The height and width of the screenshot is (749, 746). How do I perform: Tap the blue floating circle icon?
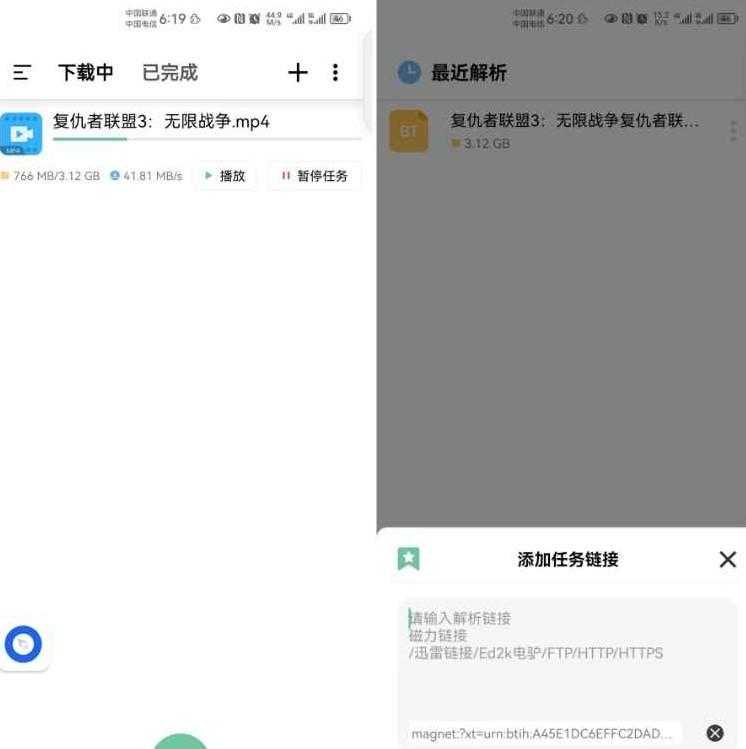[23, 645]
